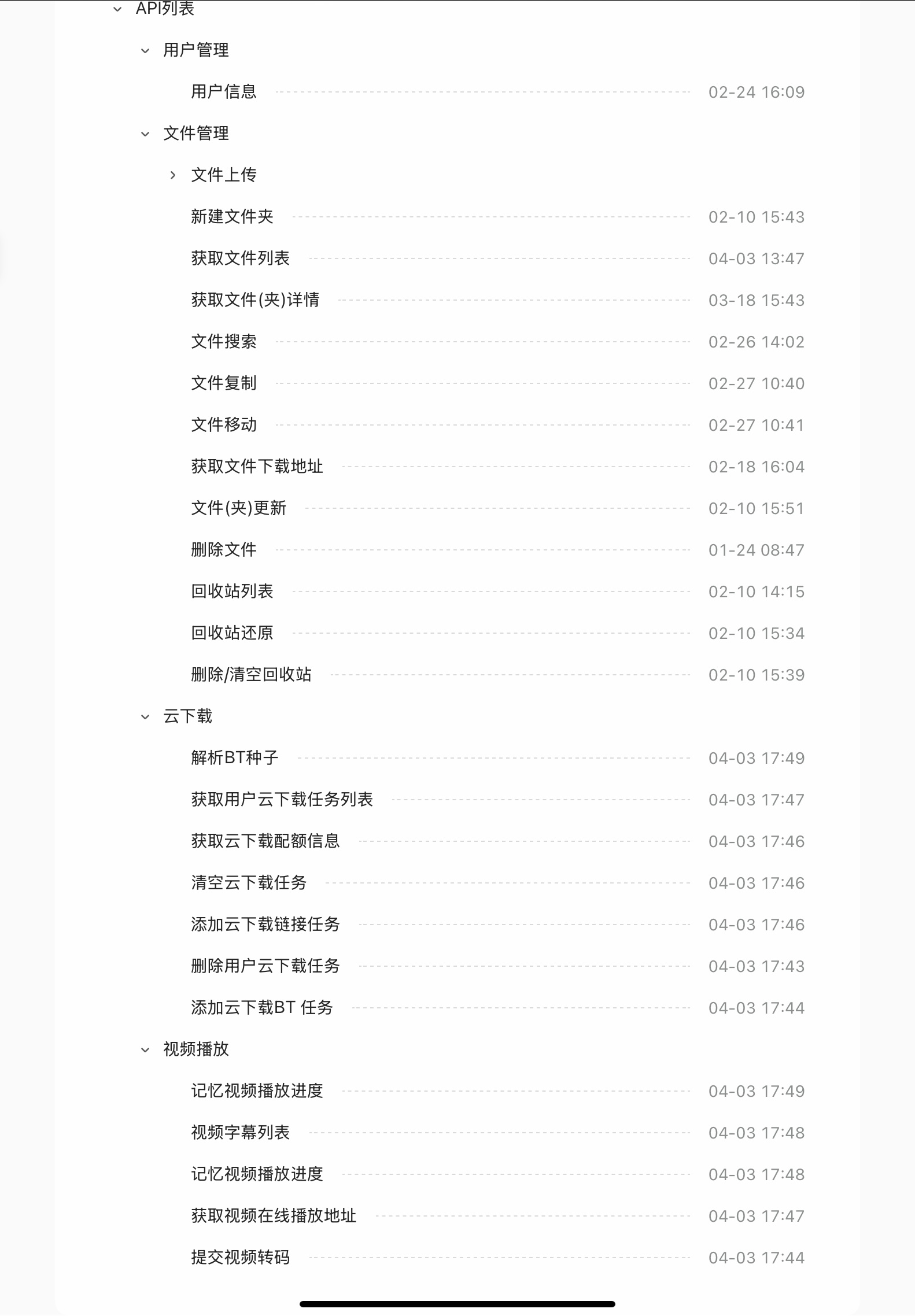Select 文件复制 in the list

click(224, 383)
